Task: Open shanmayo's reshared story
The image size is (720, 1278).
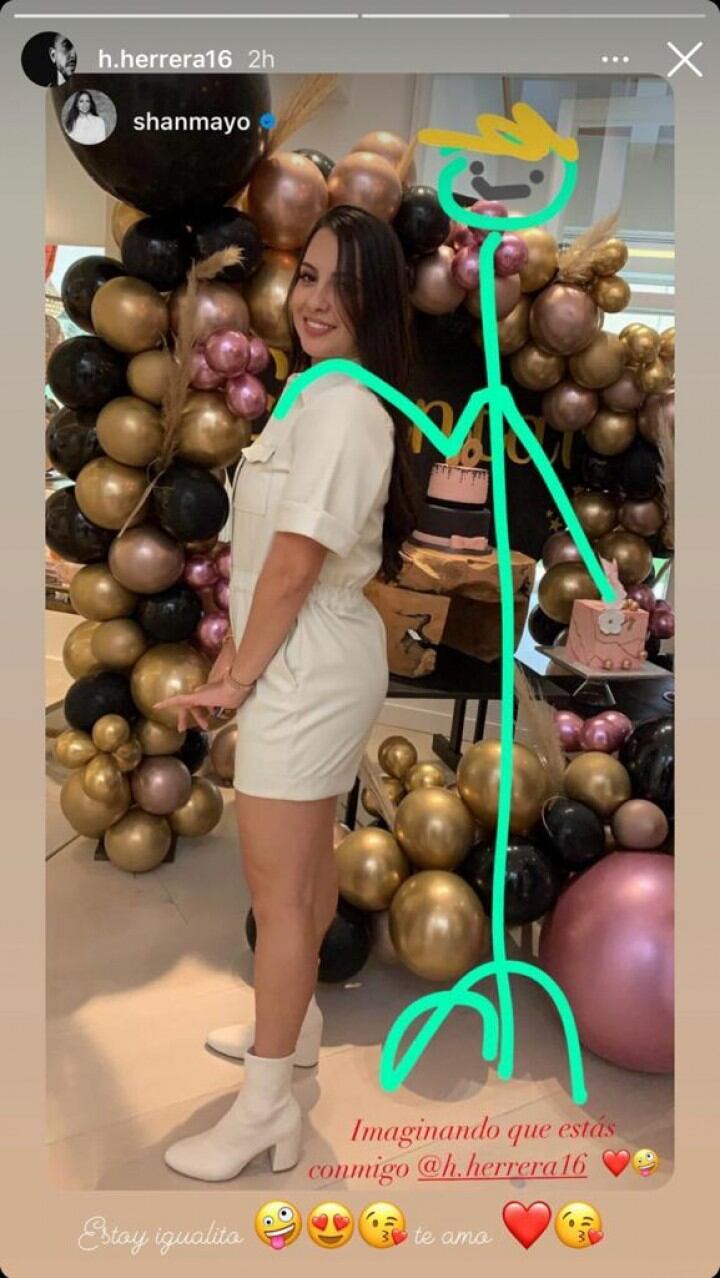Action: tap(192, 122)
